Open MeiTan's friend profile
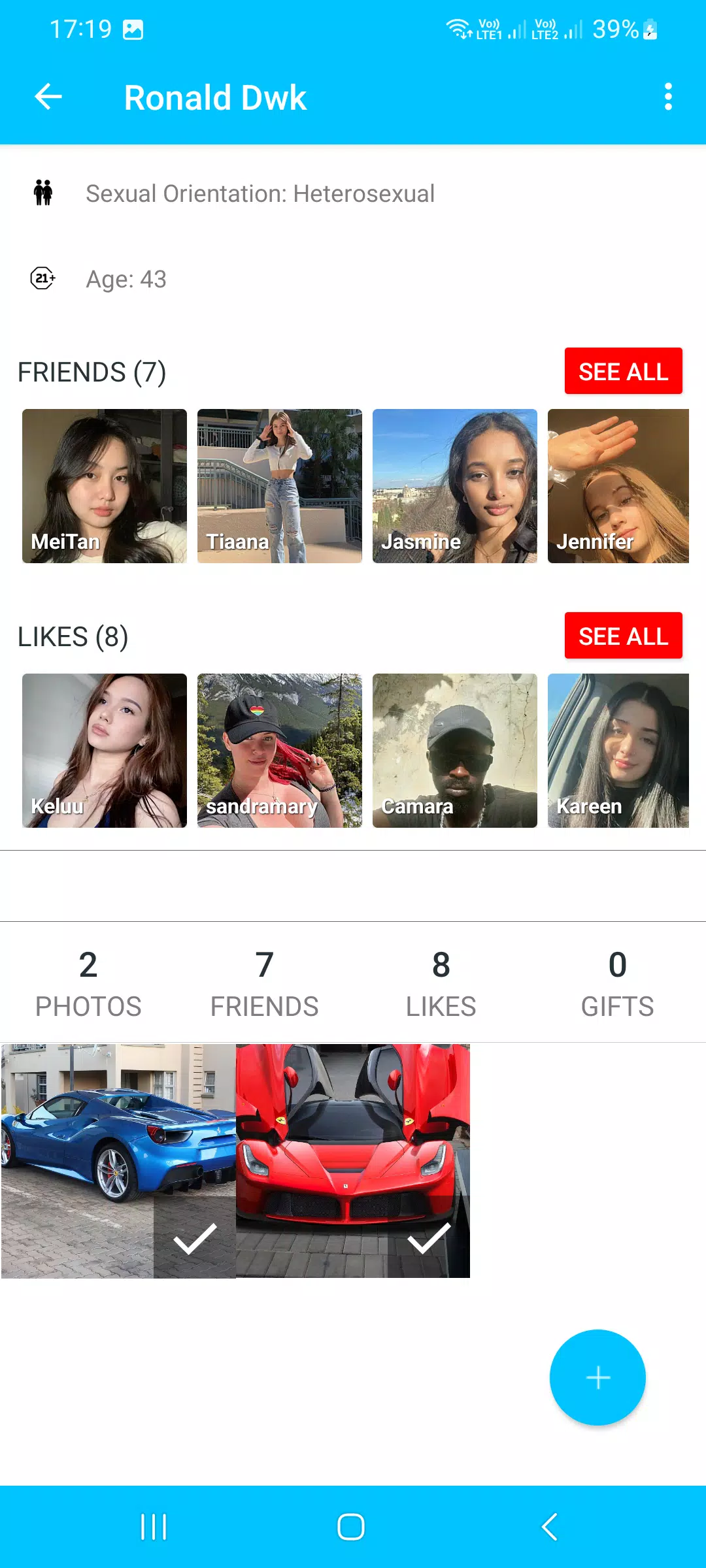Image resolution: width=706 pixels, height=1568 pixels. (x=105, y=486)
